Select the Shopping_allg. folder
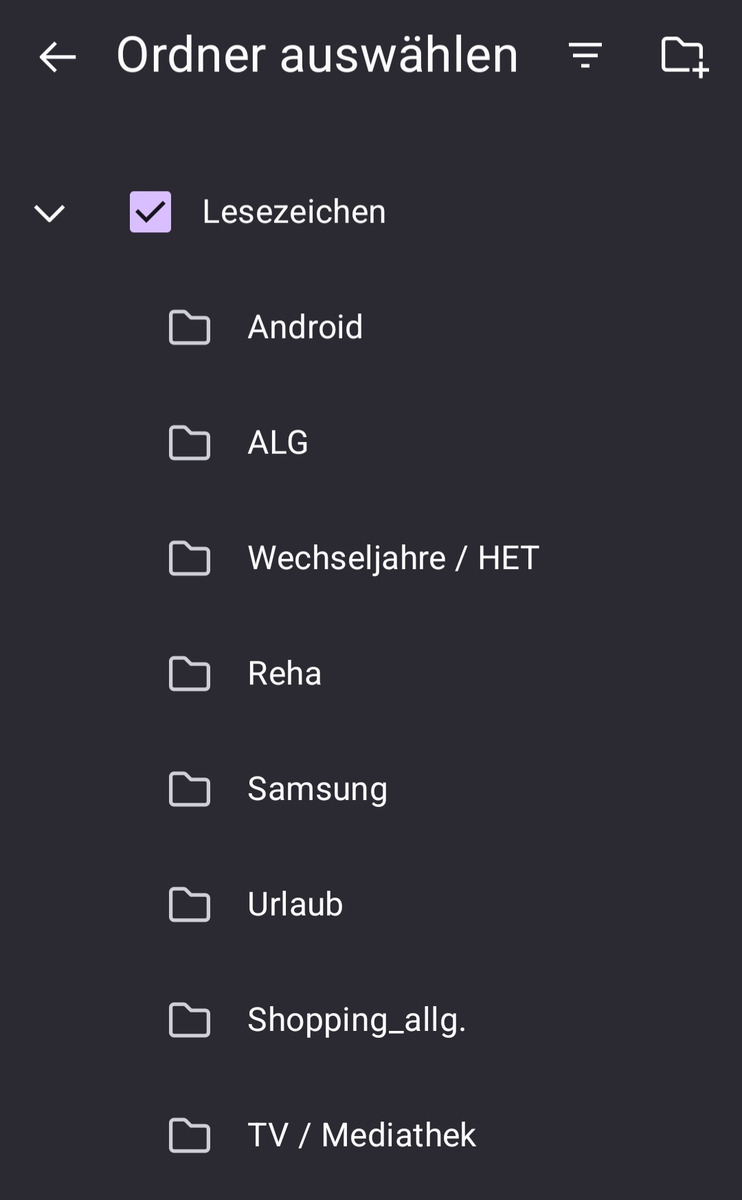Viewport: 742px width, 1200px height. [x=357, y=1020]
